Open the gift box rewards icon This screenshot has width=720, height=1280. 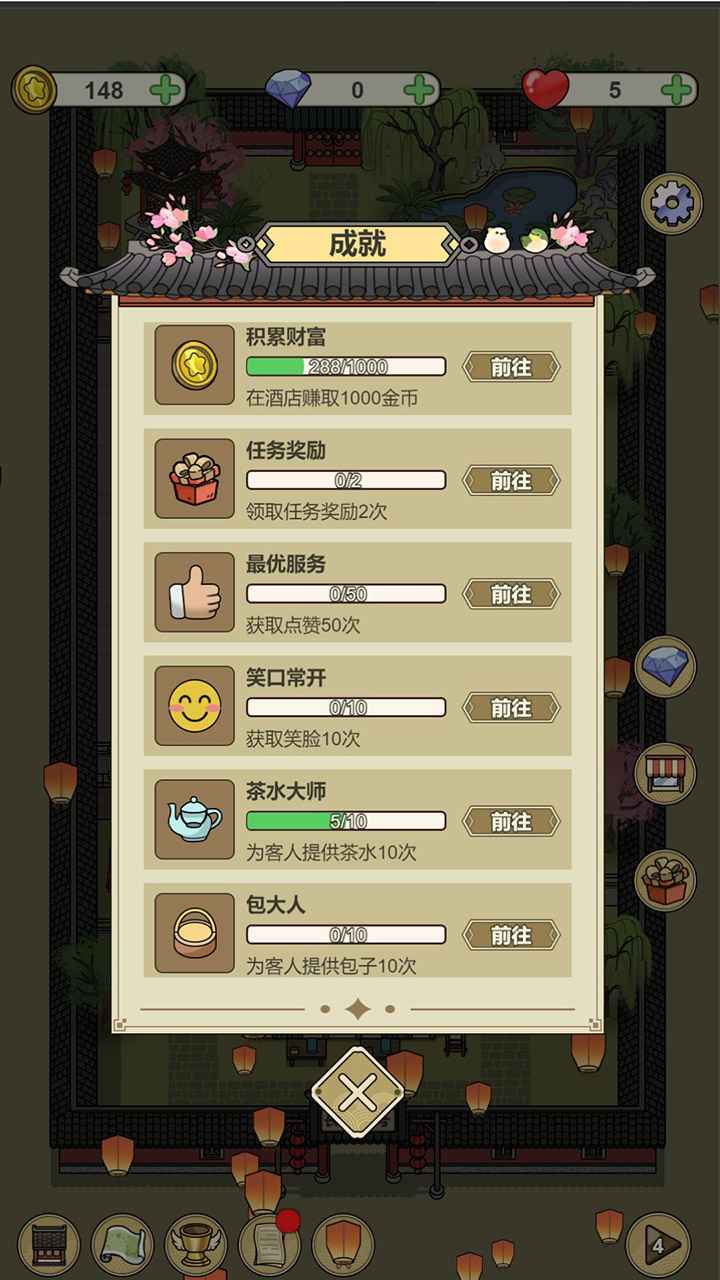coord(665,880)
